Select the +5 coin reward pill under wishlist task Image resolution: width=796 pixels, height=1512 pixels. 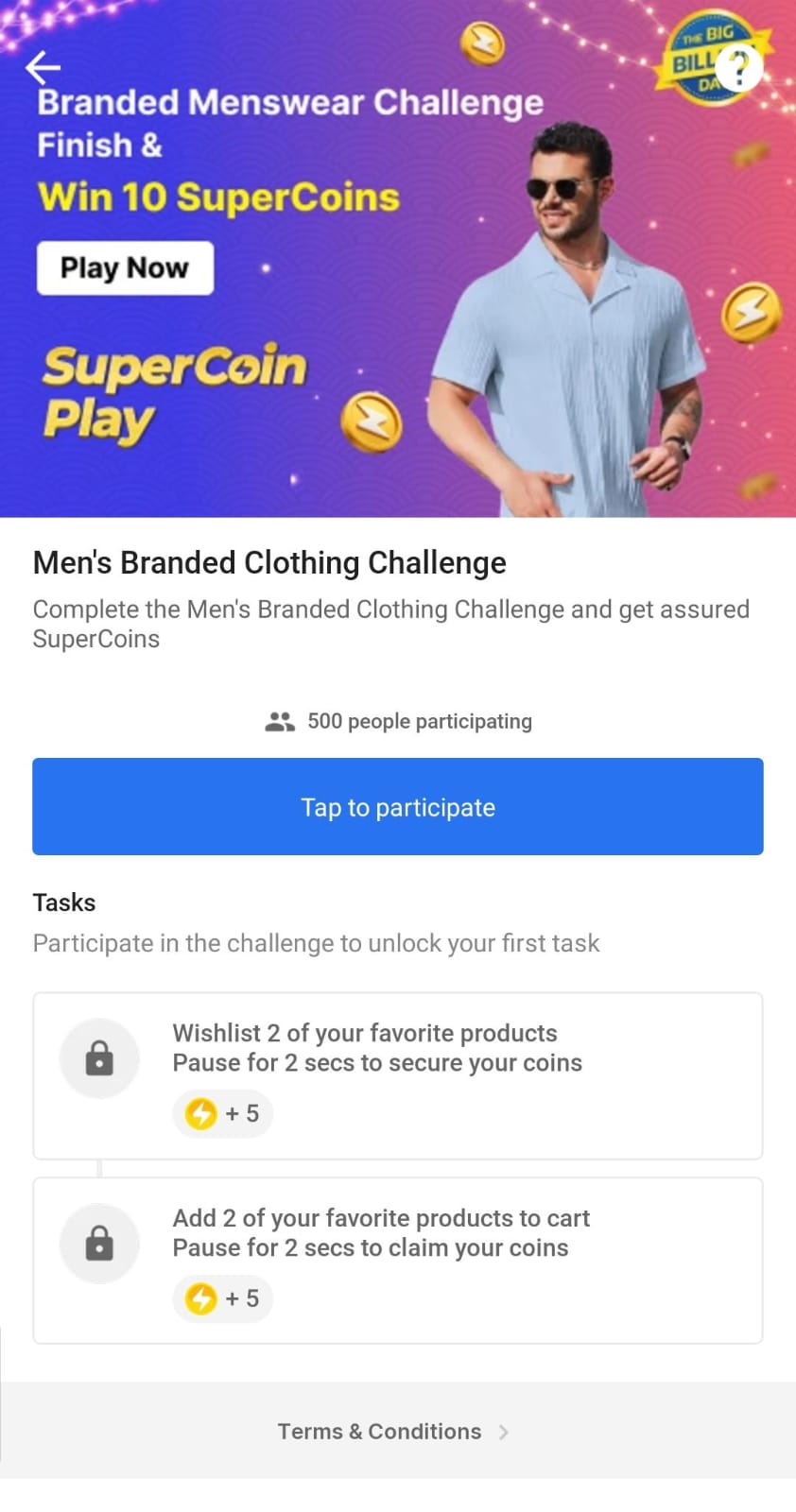[x=223, y=1113]
